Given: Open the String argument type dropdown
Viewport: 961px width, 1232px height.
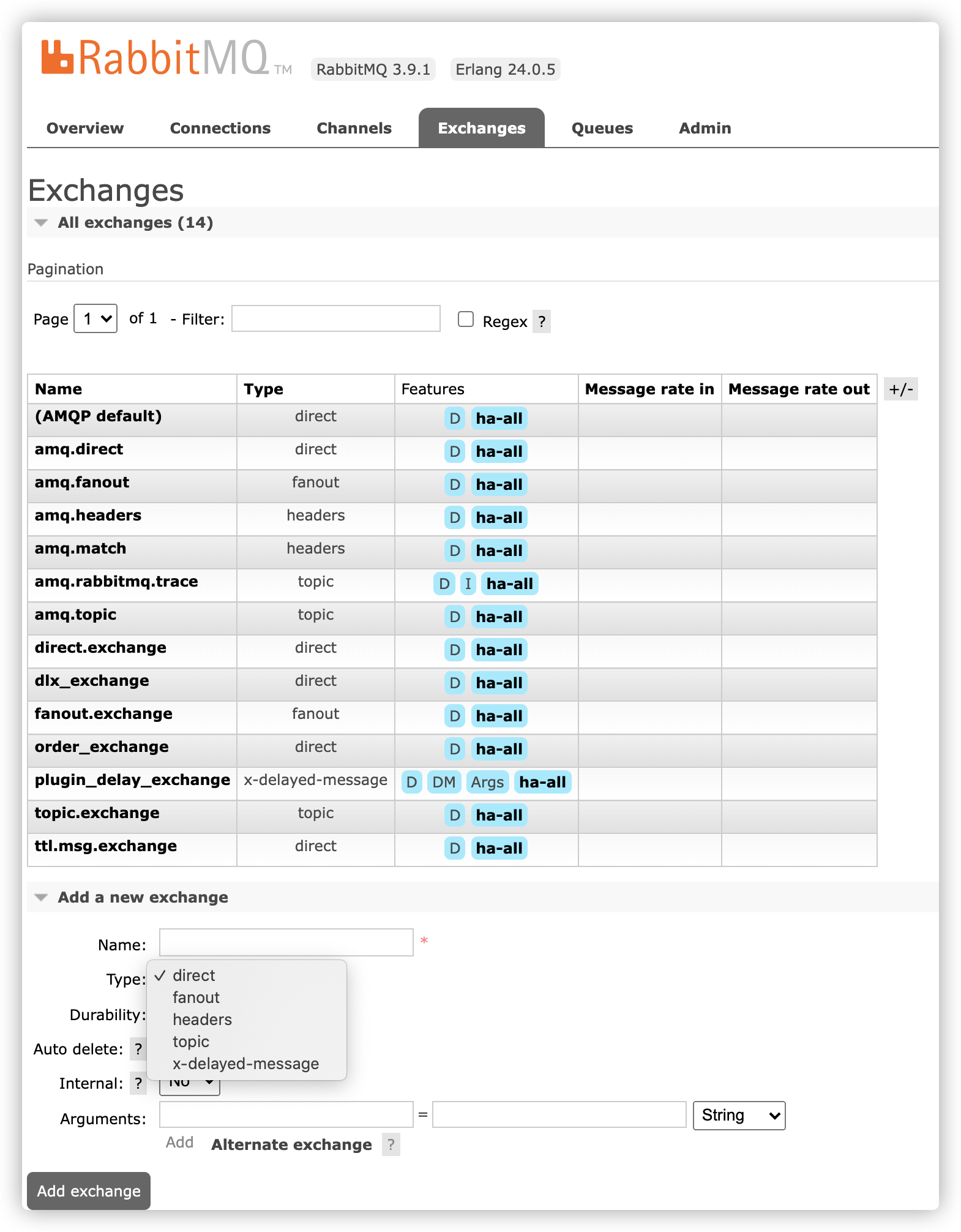Looking at the screenshot, I should 739,1116.
